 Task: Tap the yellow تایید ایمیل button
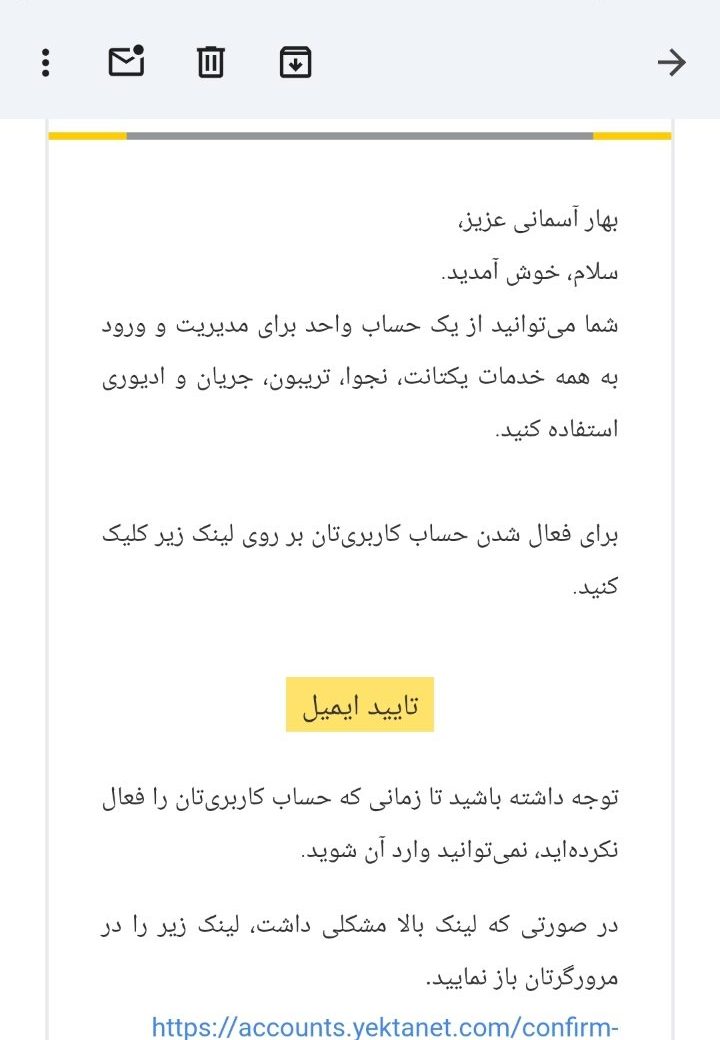pos(360,704)
